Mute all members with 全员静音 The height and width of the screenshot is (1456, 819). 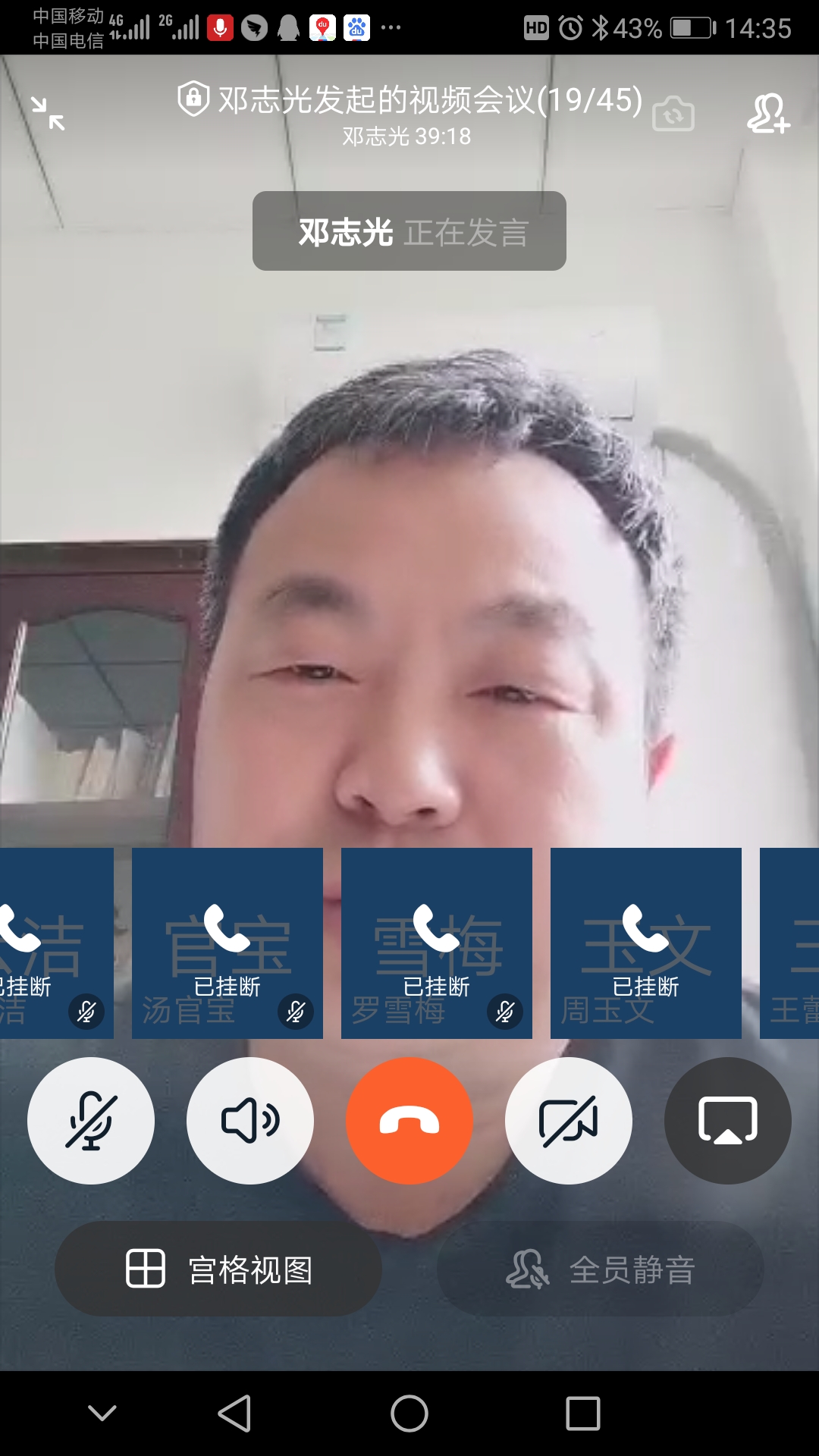tap(600, 1269)
